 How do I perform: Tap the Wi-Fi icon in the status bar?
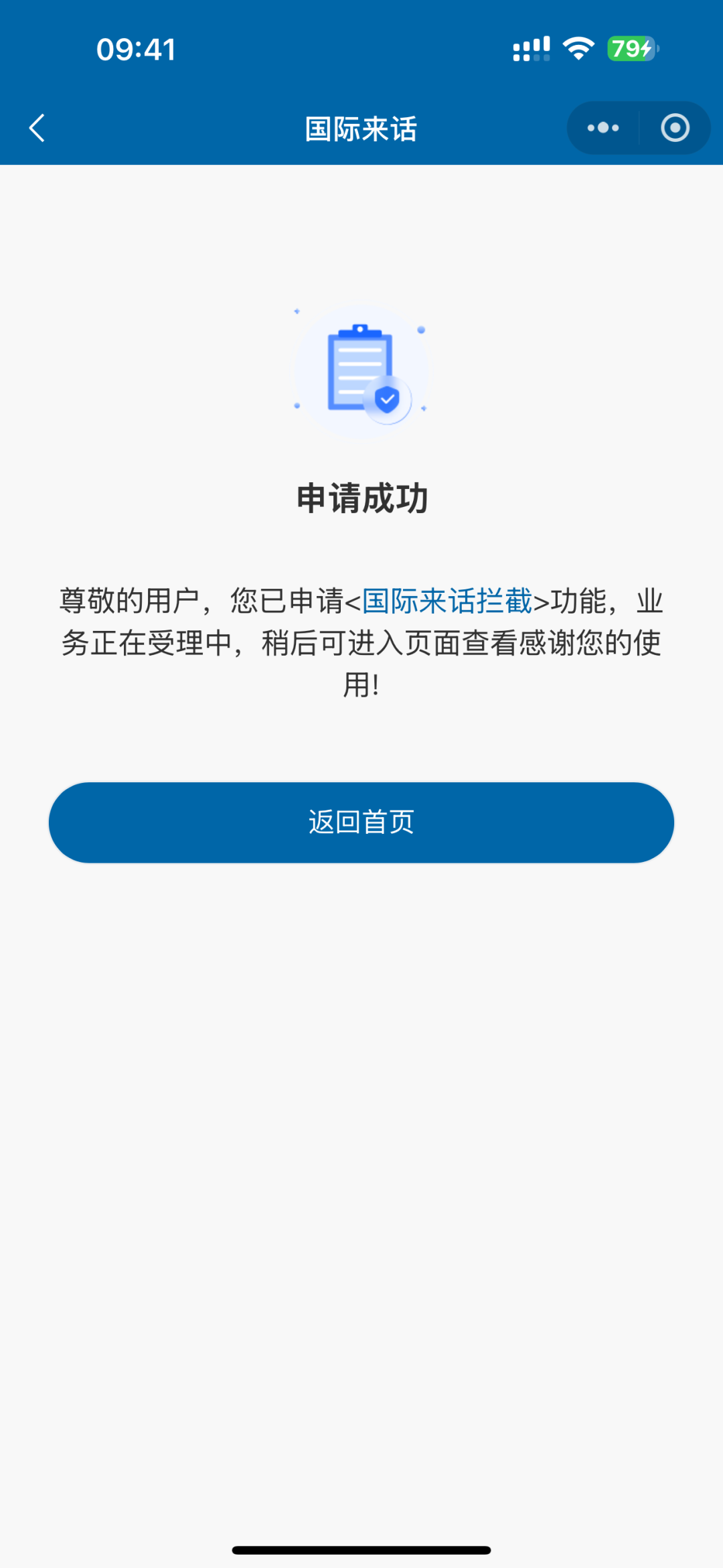pyautogui.click(x=577, y=47)
